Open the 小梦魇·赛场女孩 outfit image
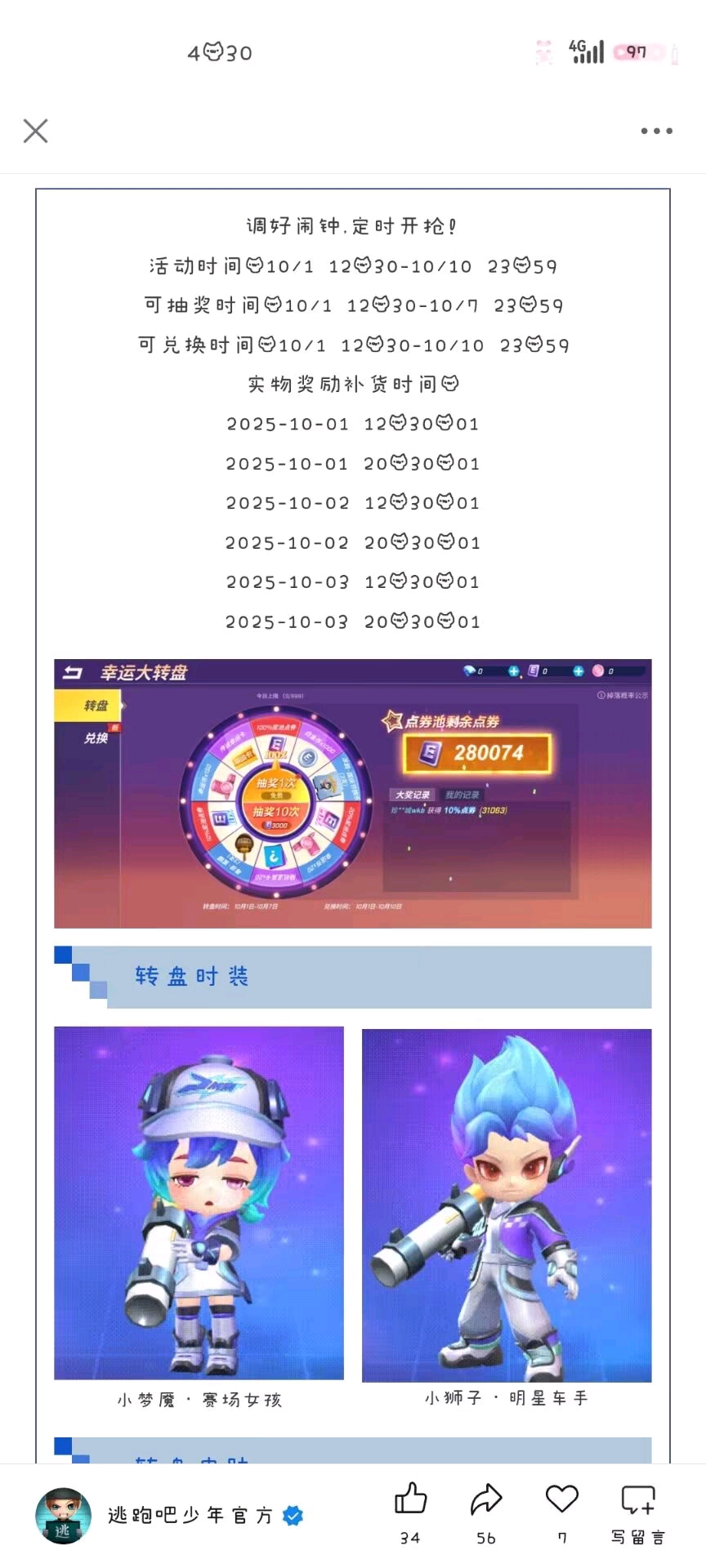The image size is (706, 1568). click(x=199, y=1202)
